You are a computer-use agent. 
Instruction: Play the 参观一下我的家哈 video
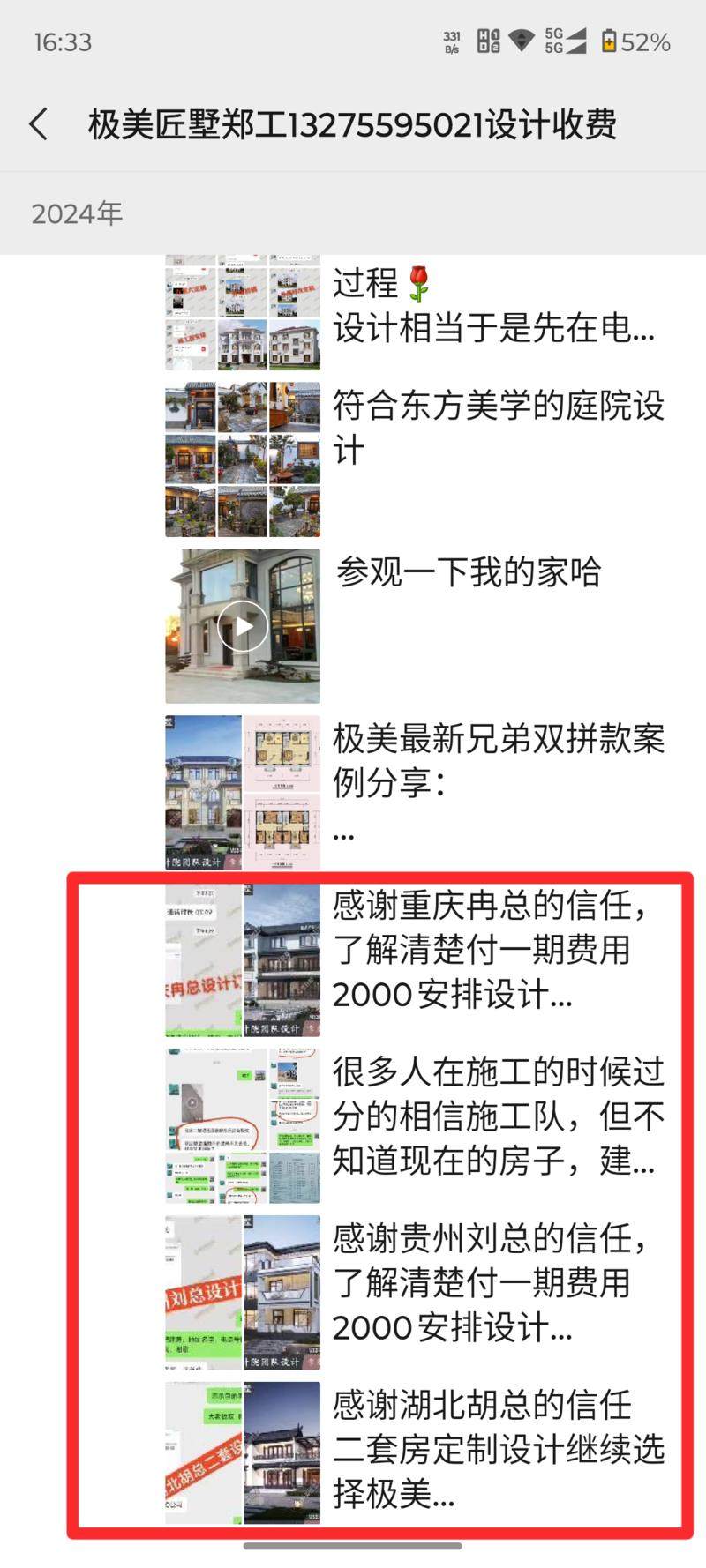click(243, 625)
